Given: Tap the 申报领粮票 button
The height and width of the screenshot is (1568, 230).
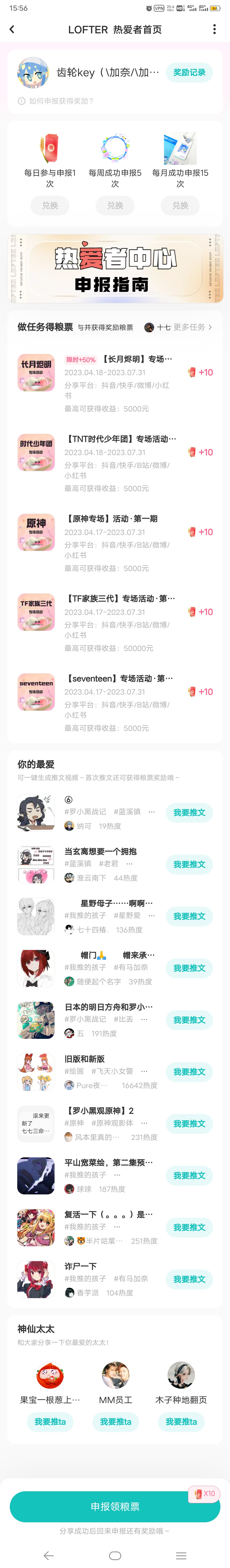Looking at the screenshot, I should (115, 1507).
